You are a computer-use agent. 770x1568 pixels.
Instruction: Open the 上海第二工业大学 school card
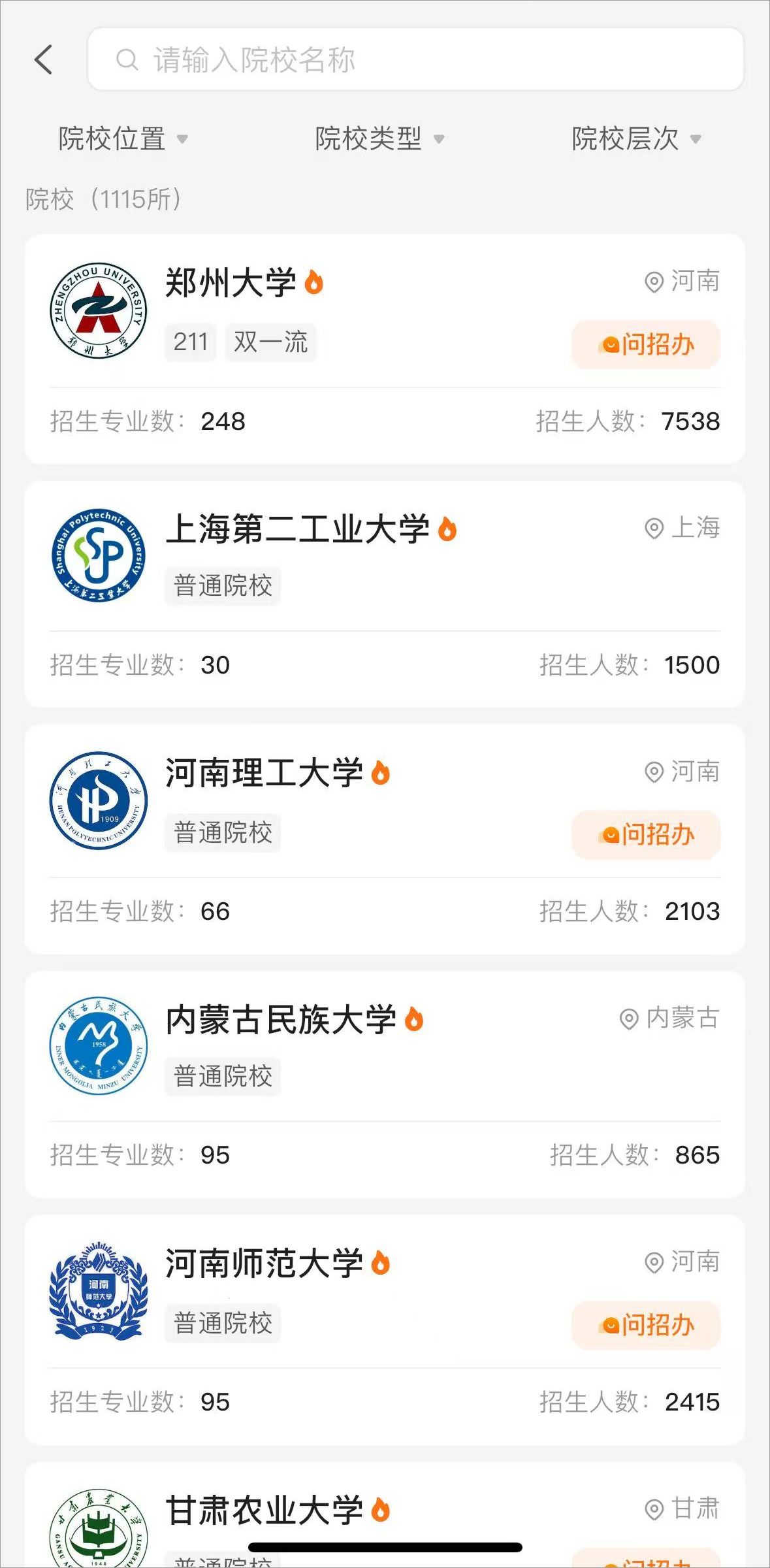pos(298,529)
